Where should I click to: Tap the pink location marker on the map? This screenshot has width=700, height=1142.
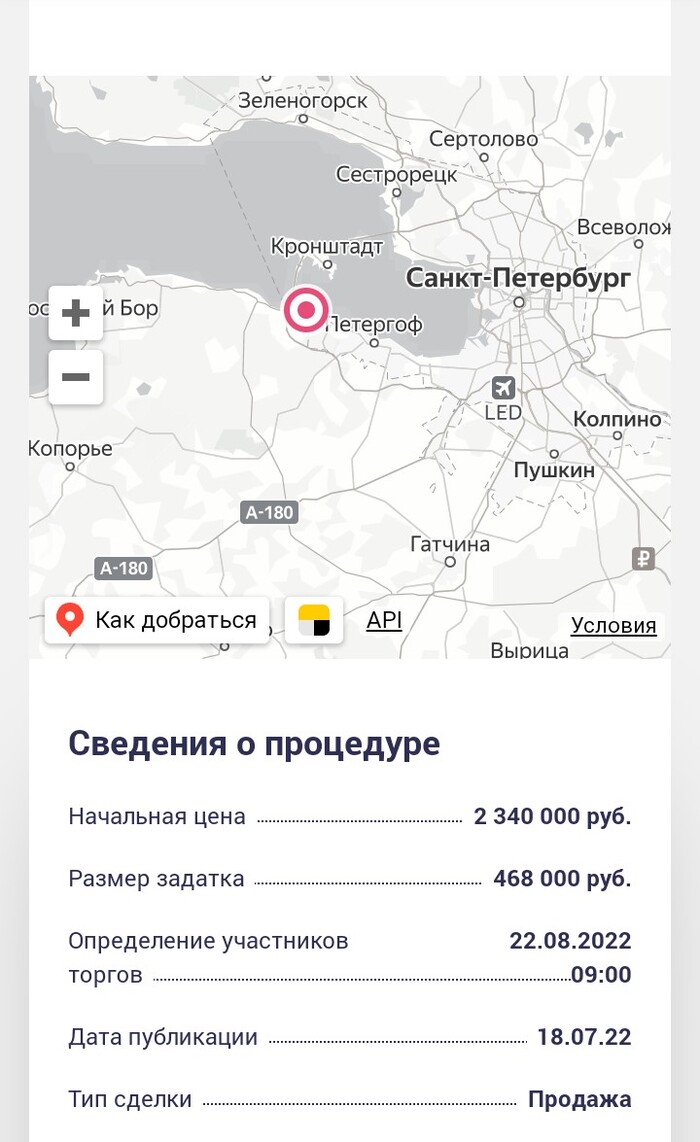(306, 310)
